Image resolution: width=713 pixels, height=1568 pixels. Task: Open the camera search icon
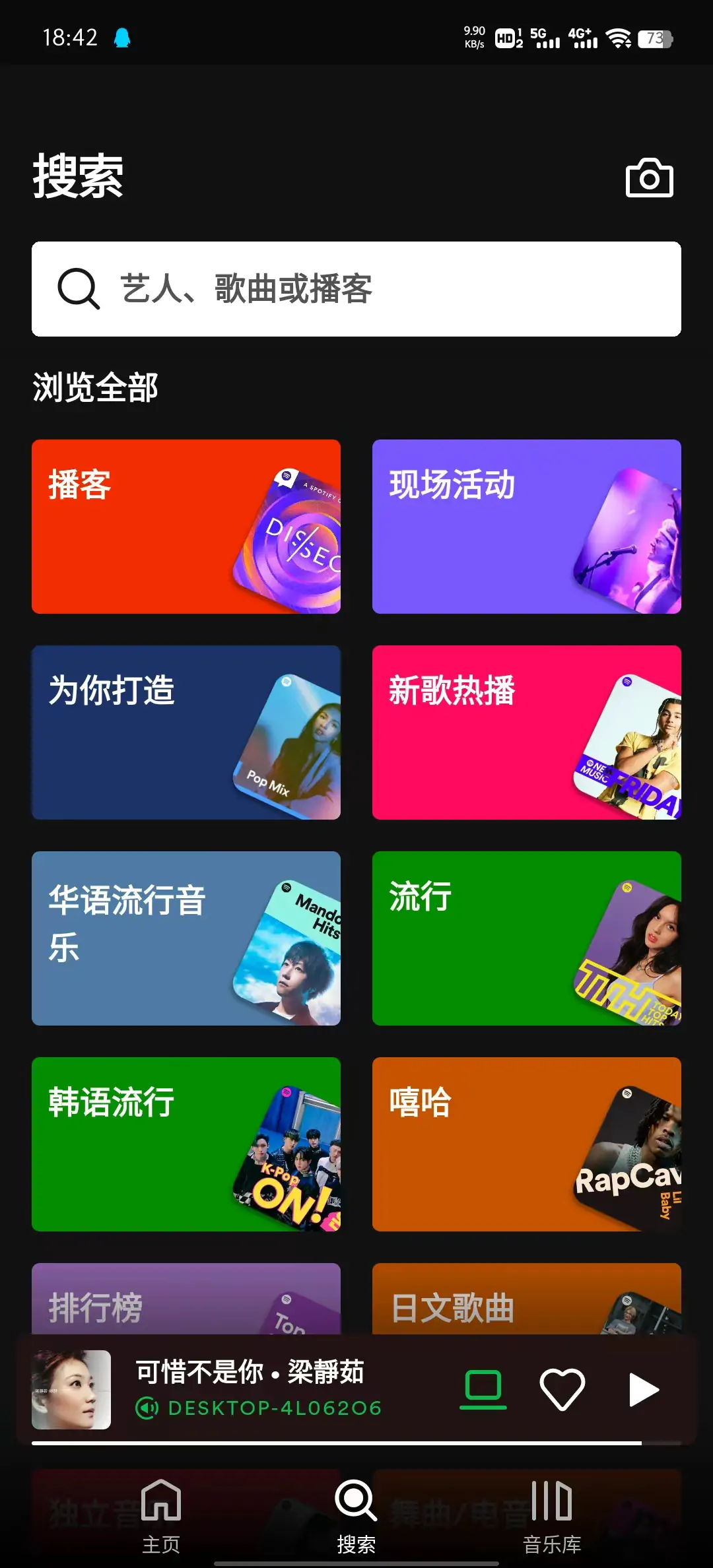pyautogui.click(x=650, y=178)
